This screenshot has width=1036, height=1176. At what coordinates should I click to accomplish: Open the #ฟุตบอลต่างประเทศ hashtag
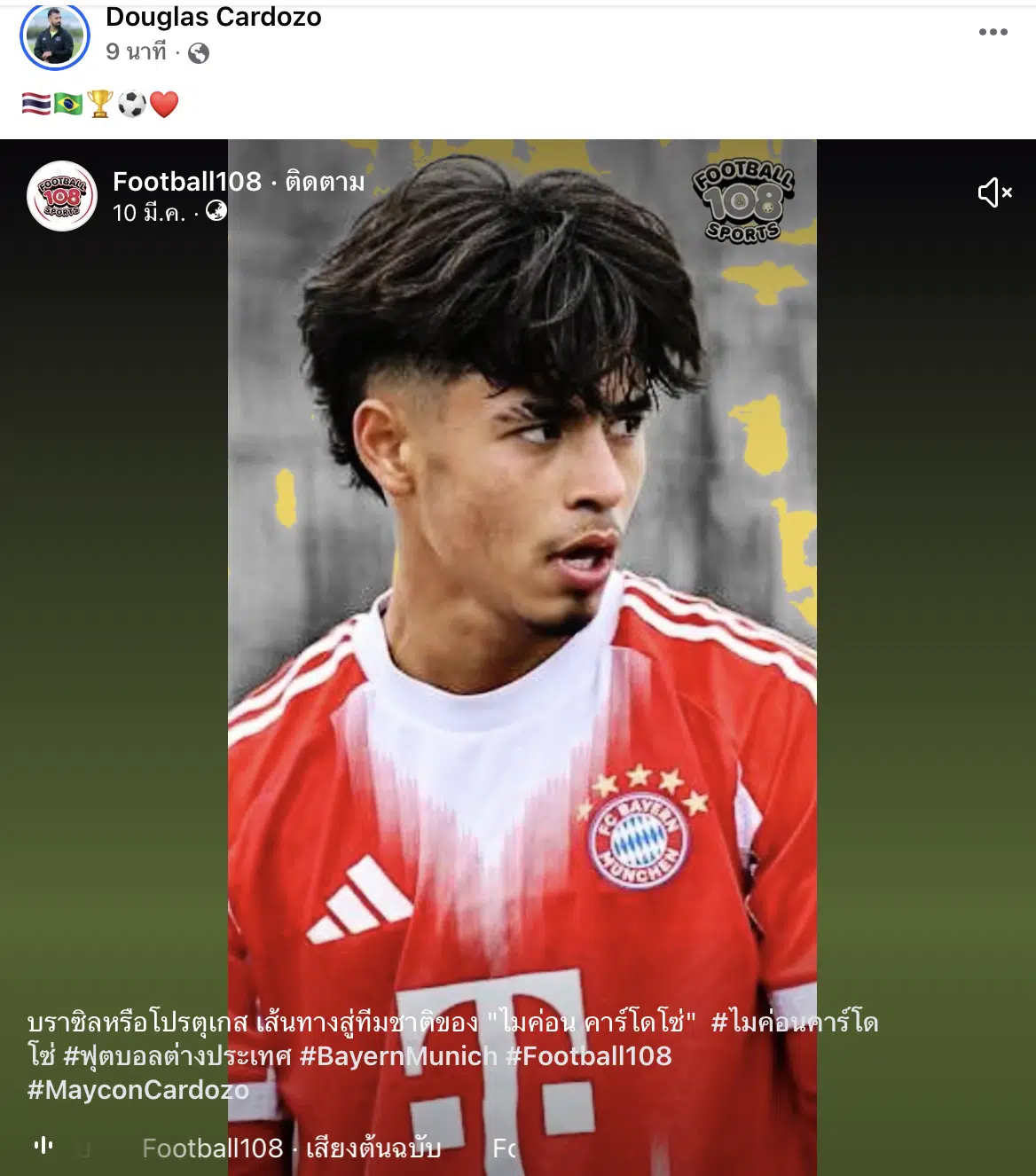[x=177, y=1056]
